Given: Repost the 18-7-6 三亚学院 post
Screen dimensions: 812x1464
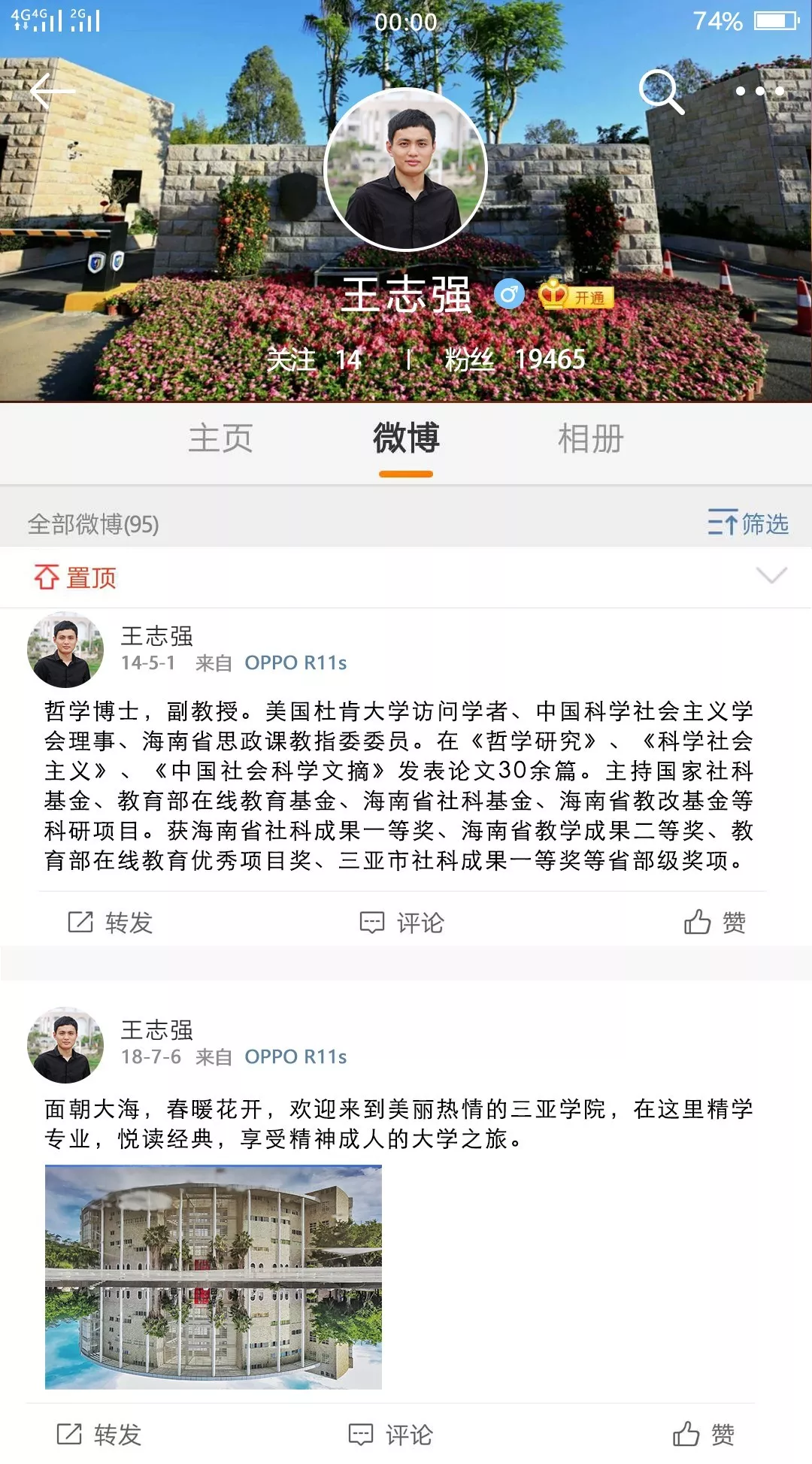Looking at the screenshot, I should click(x=99, y=1435).
